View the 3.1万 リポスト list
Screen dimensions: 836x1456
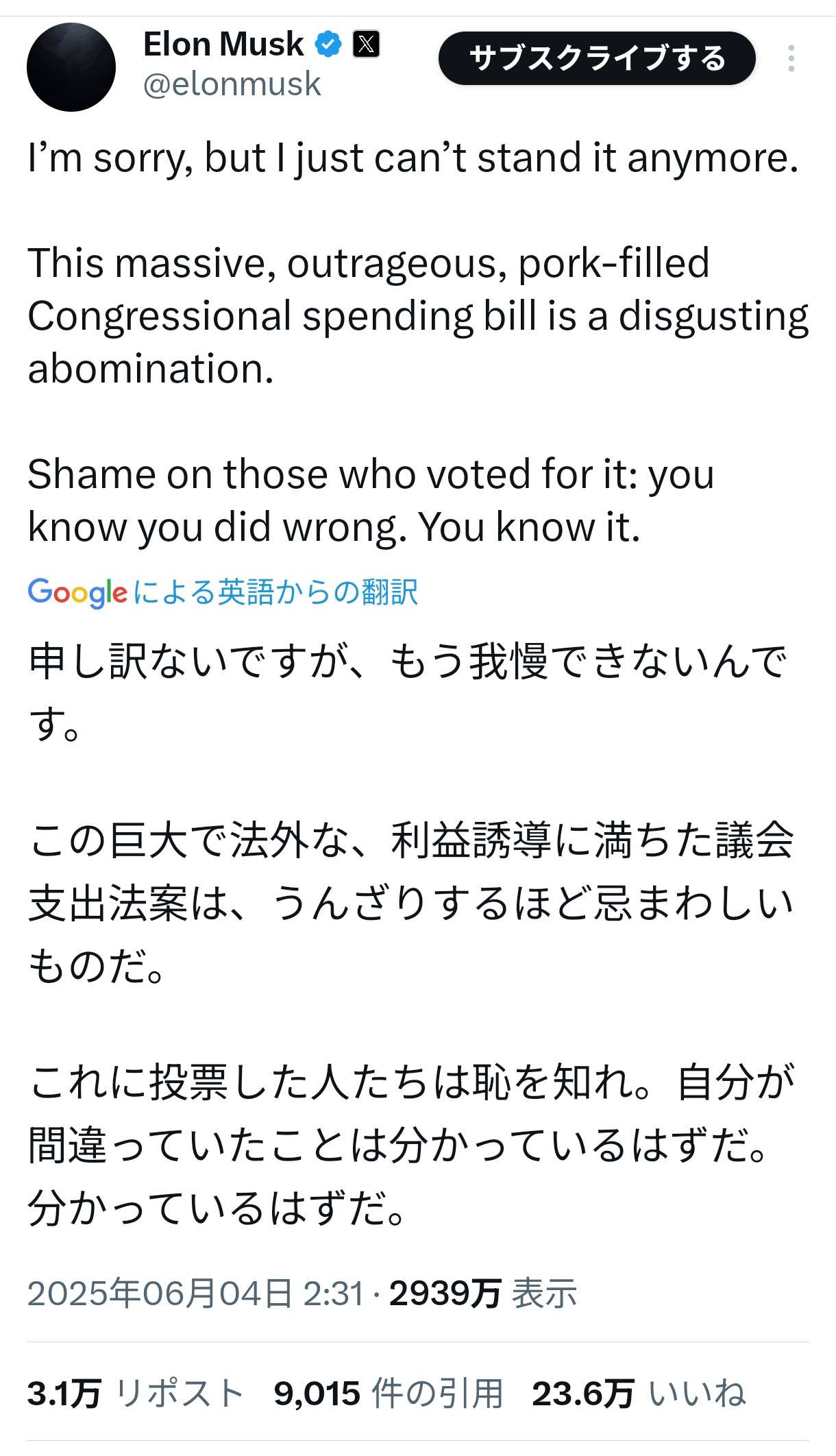click(136, 1394)
